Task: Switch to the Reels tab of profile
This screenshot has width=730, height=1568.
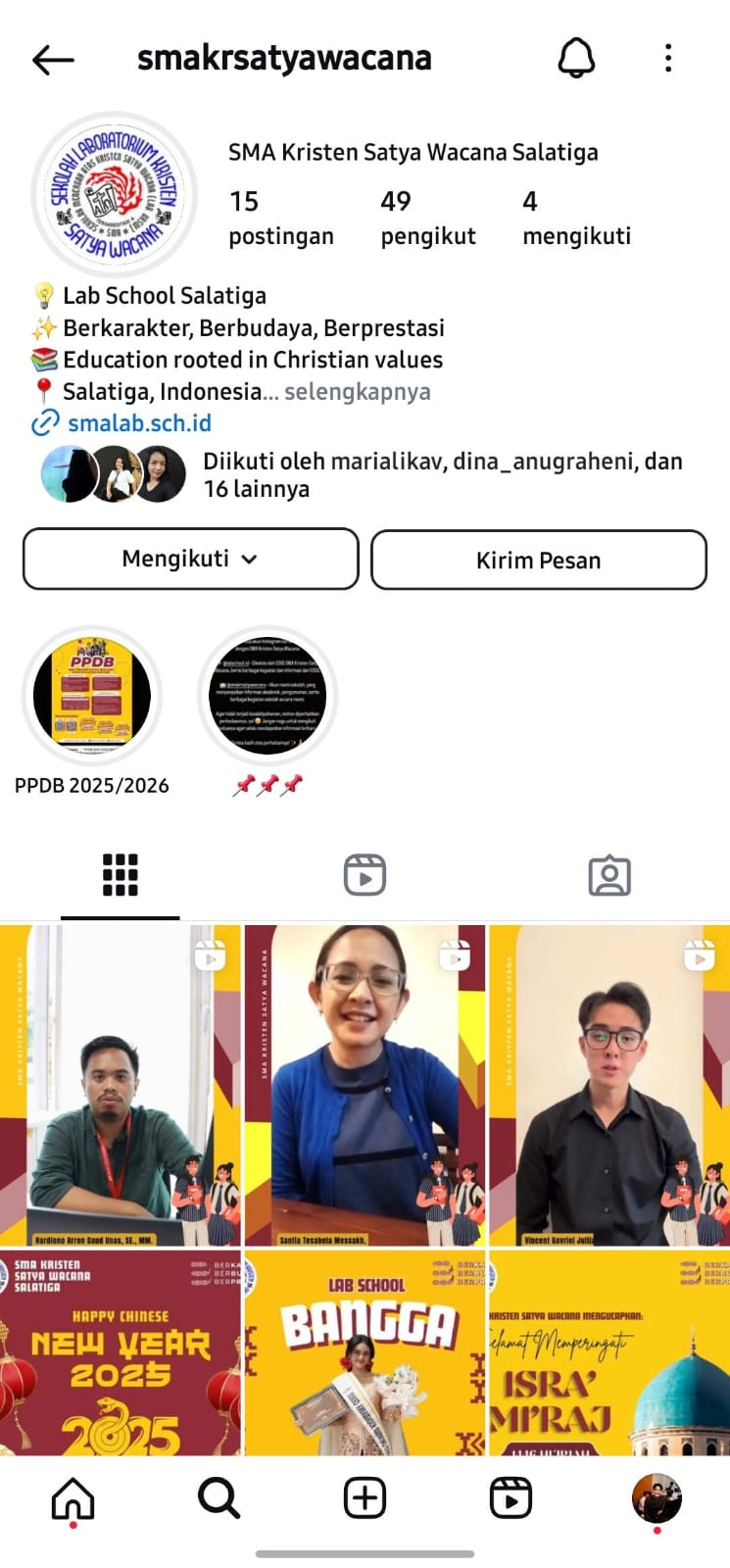Action: (365, 875)
